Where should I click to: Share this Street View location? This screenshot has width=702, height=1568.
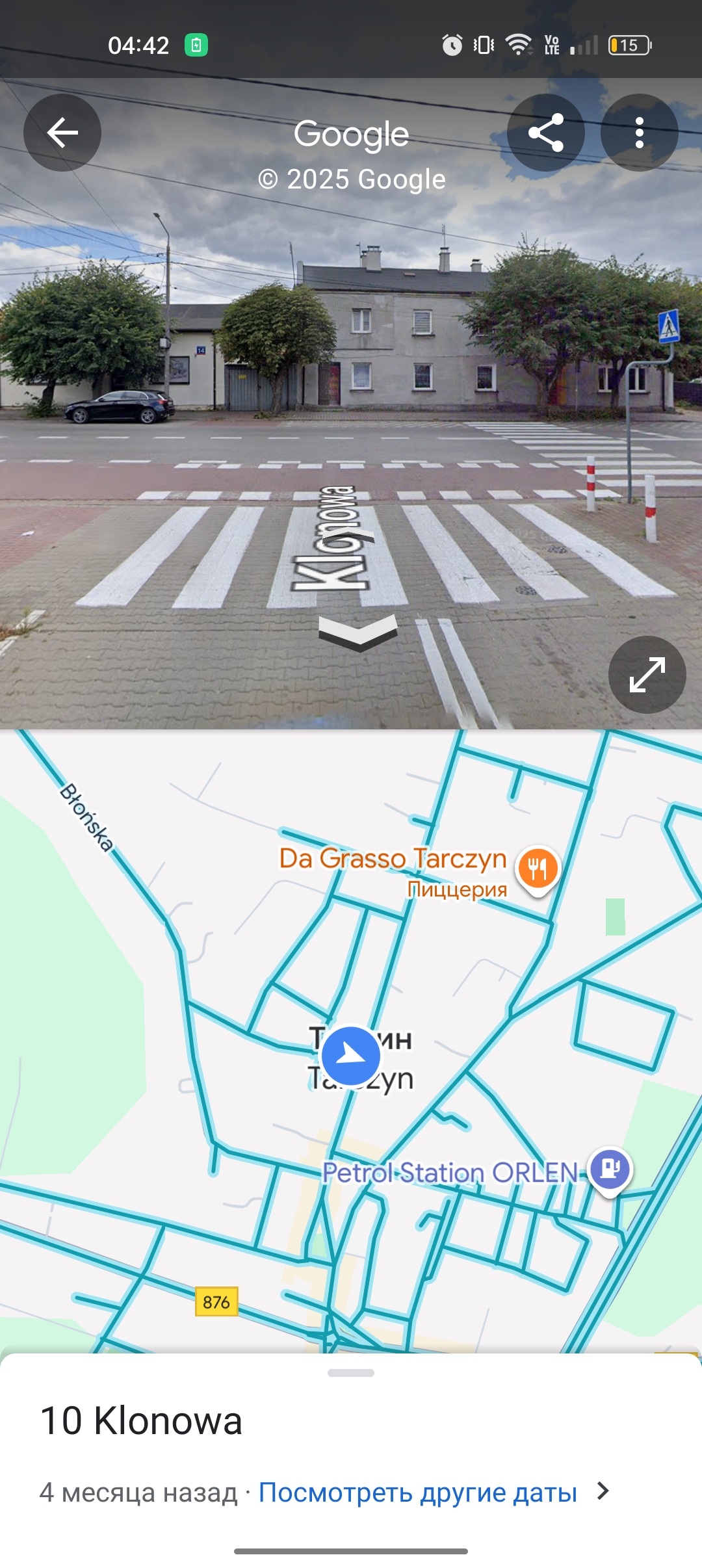(x=545, y=133)
